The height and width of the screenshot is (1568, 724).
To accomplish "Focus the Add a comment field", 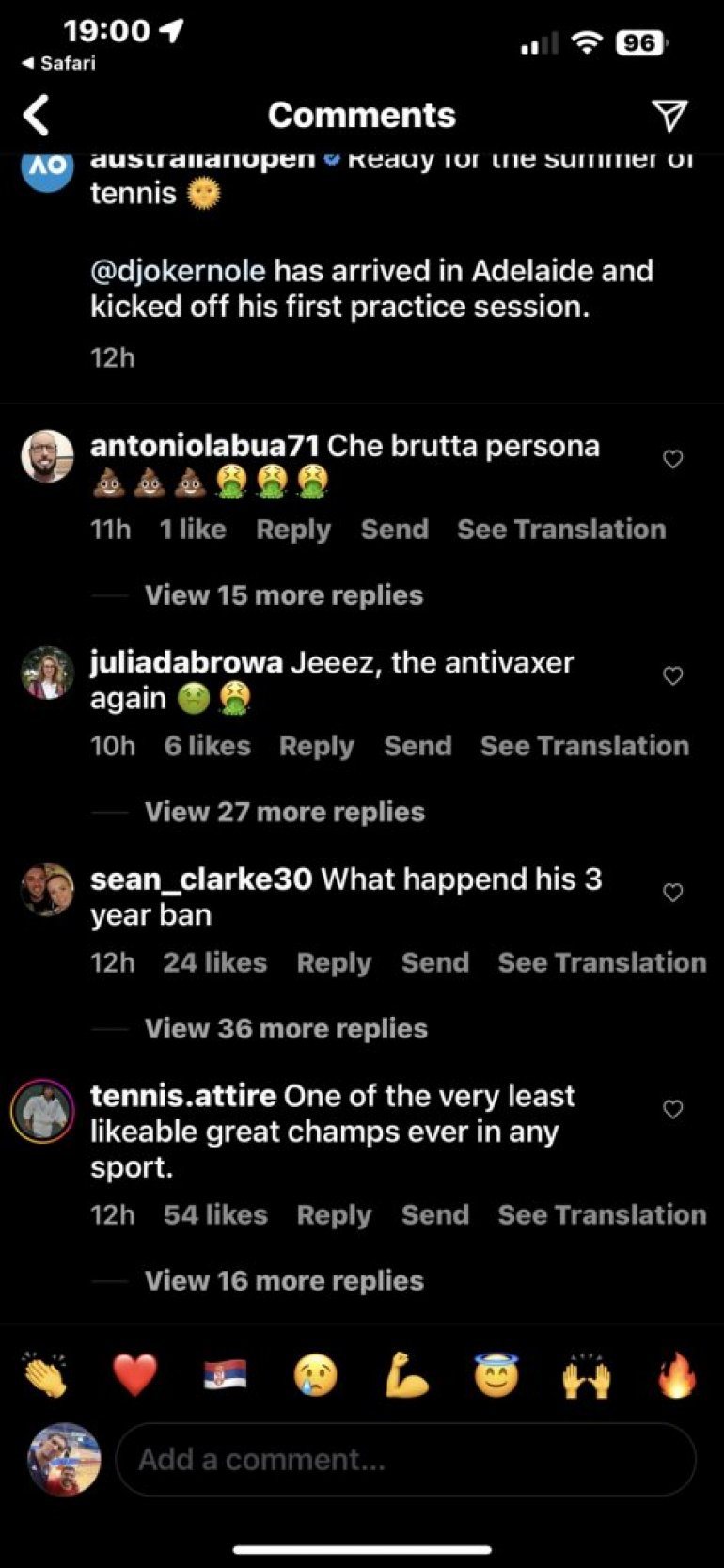I will [x=404, y=1459].
